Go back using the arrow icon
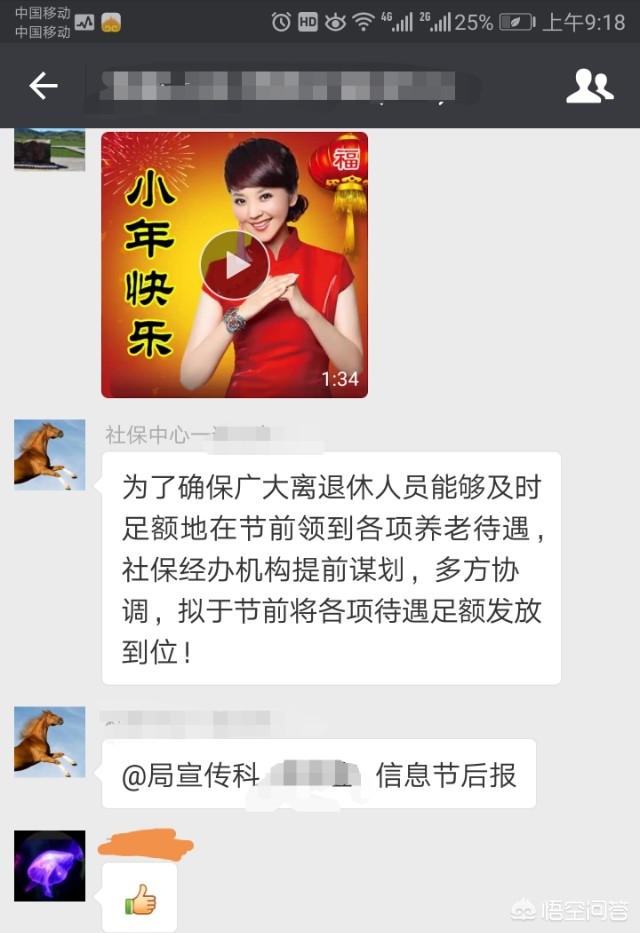This screenshot has width=640, height=933. [43, 86]
